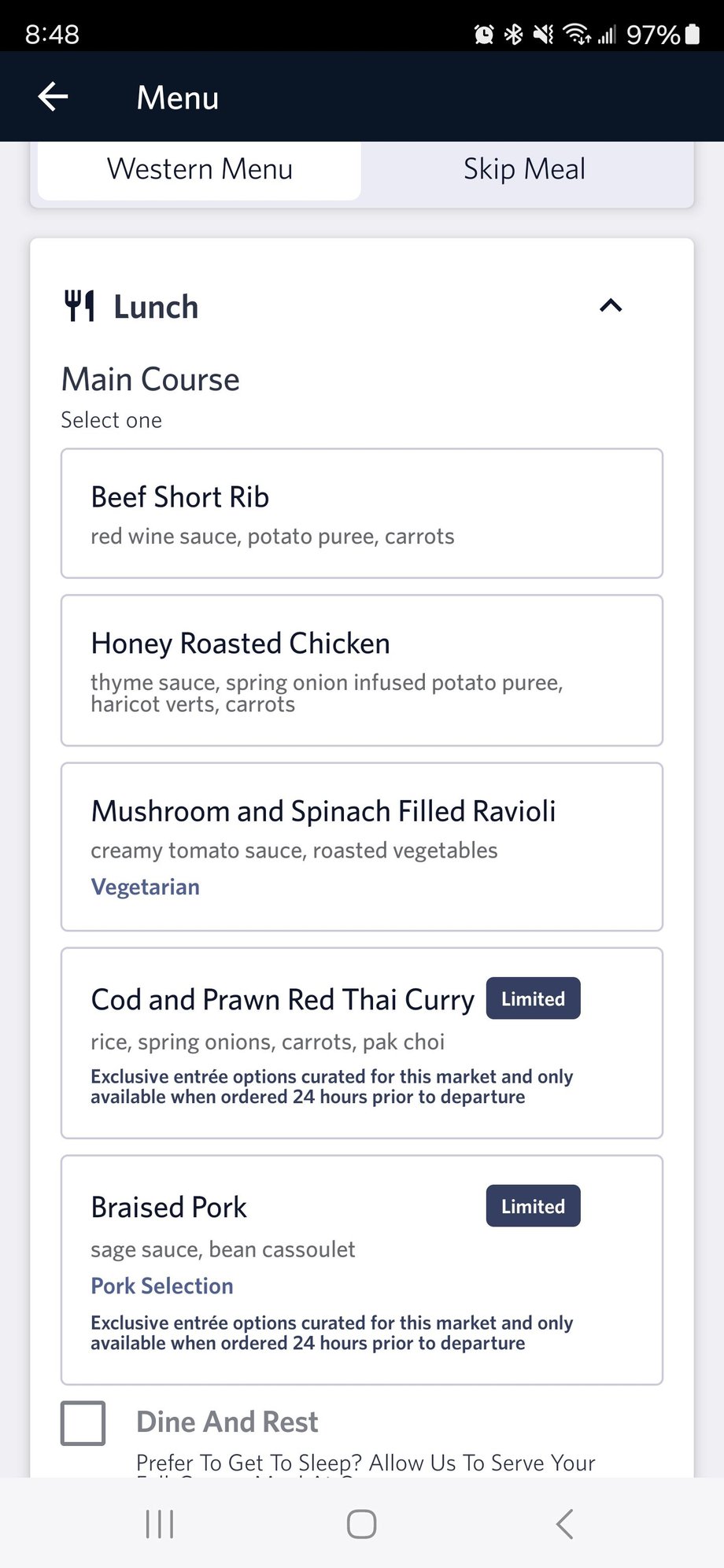Tap the back arrow to exit Menu
Viewport: 724px width, 1568px height.
52,96
